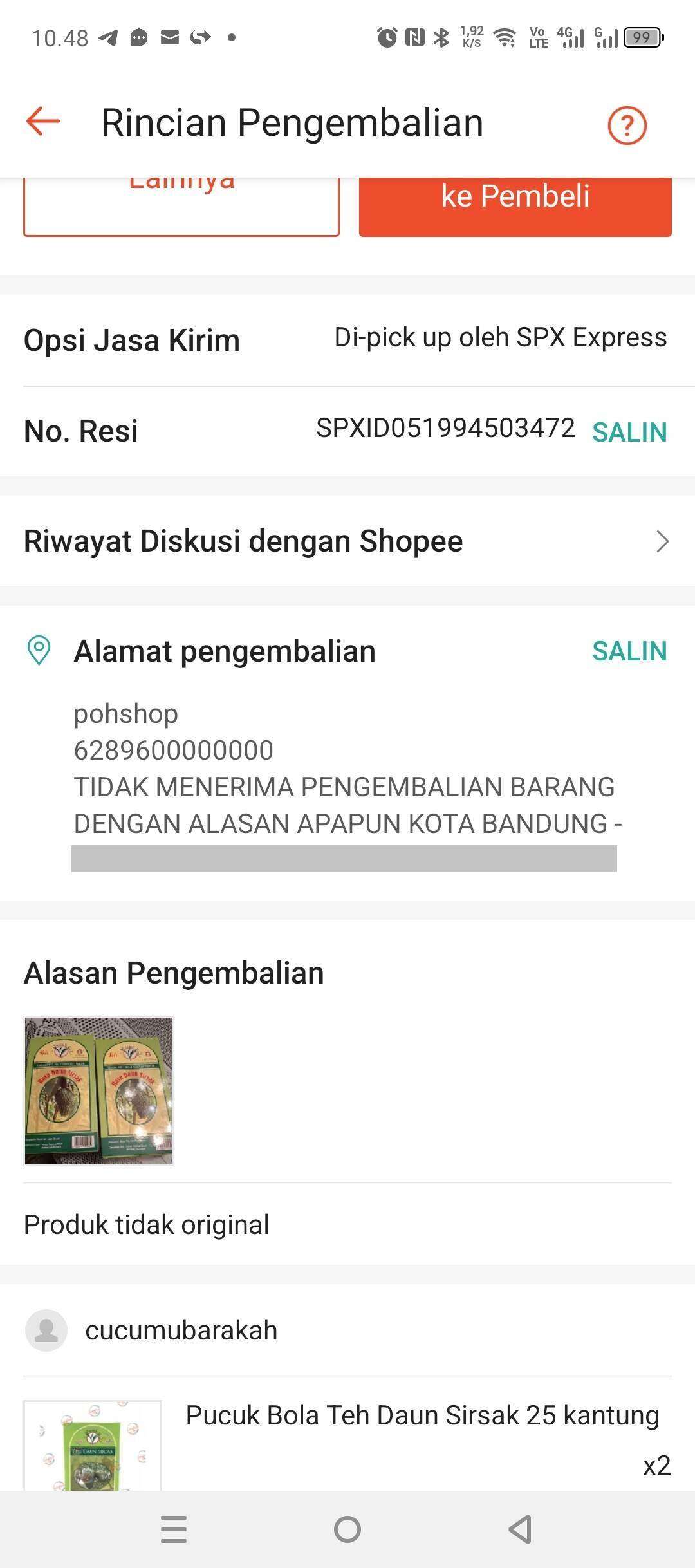Tap the outlined Lainnya button

(x=181, y=207)
